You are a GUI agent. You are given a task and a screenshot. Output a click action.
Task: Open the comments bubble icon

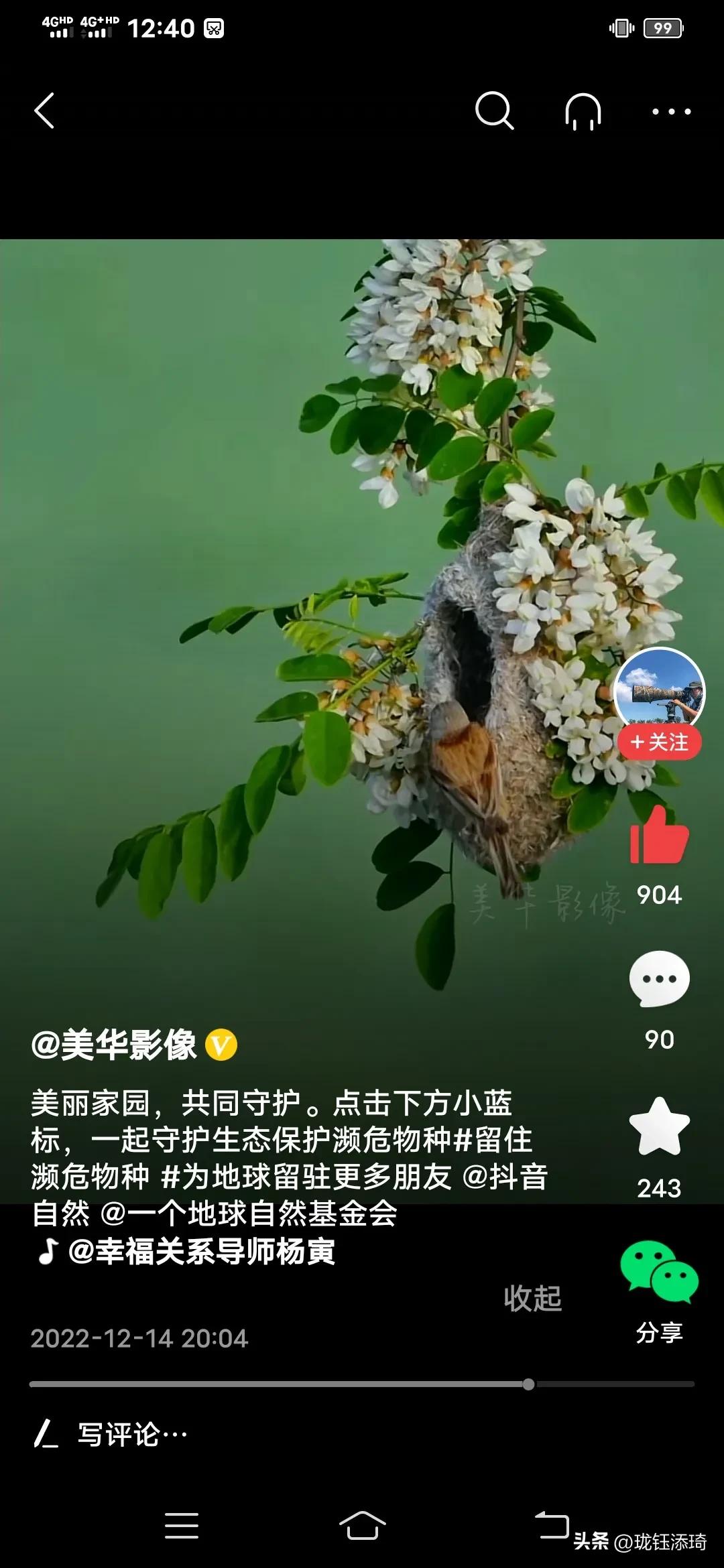click(660, 978)
